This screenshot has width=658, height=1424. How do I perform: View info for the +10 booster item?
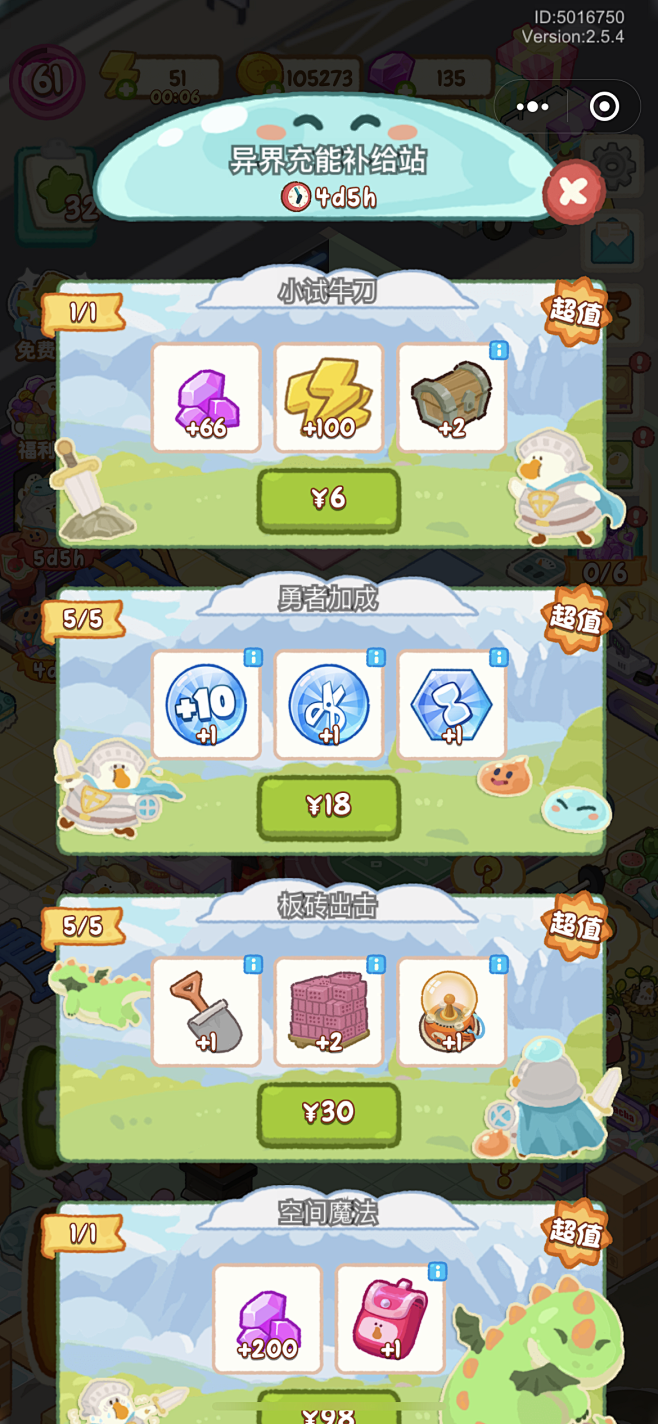tap(253, 657)
